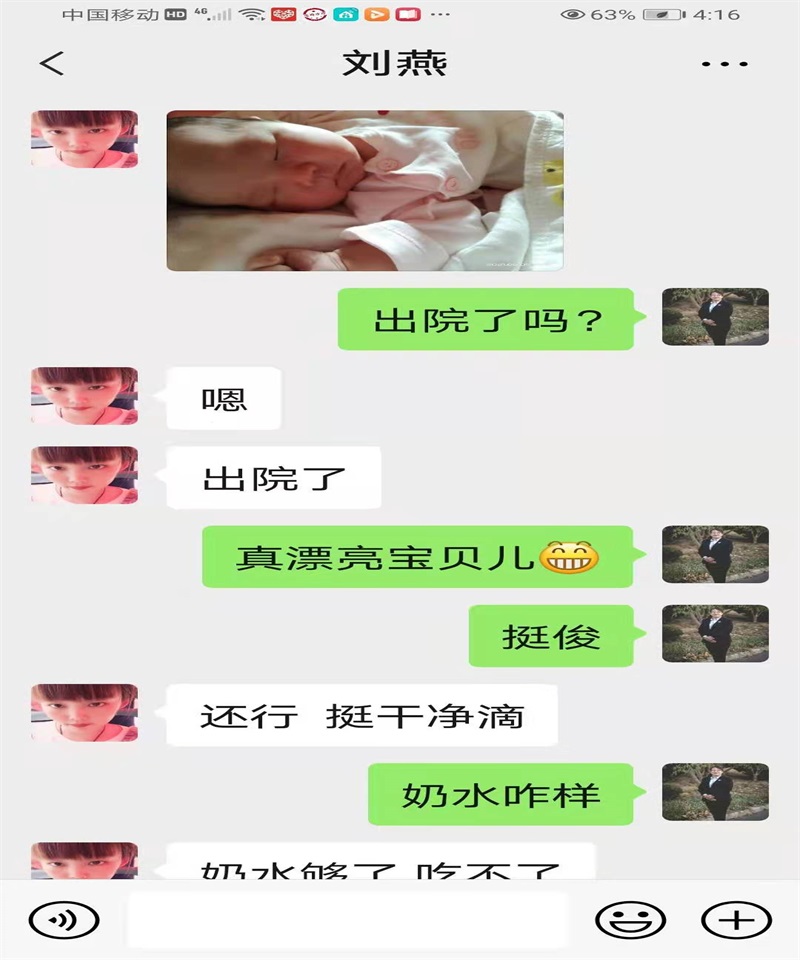Viewport: 800px width, 960px height.
Task: Tap the message text field
Action: pyautogui.click(x=346, y=919)
